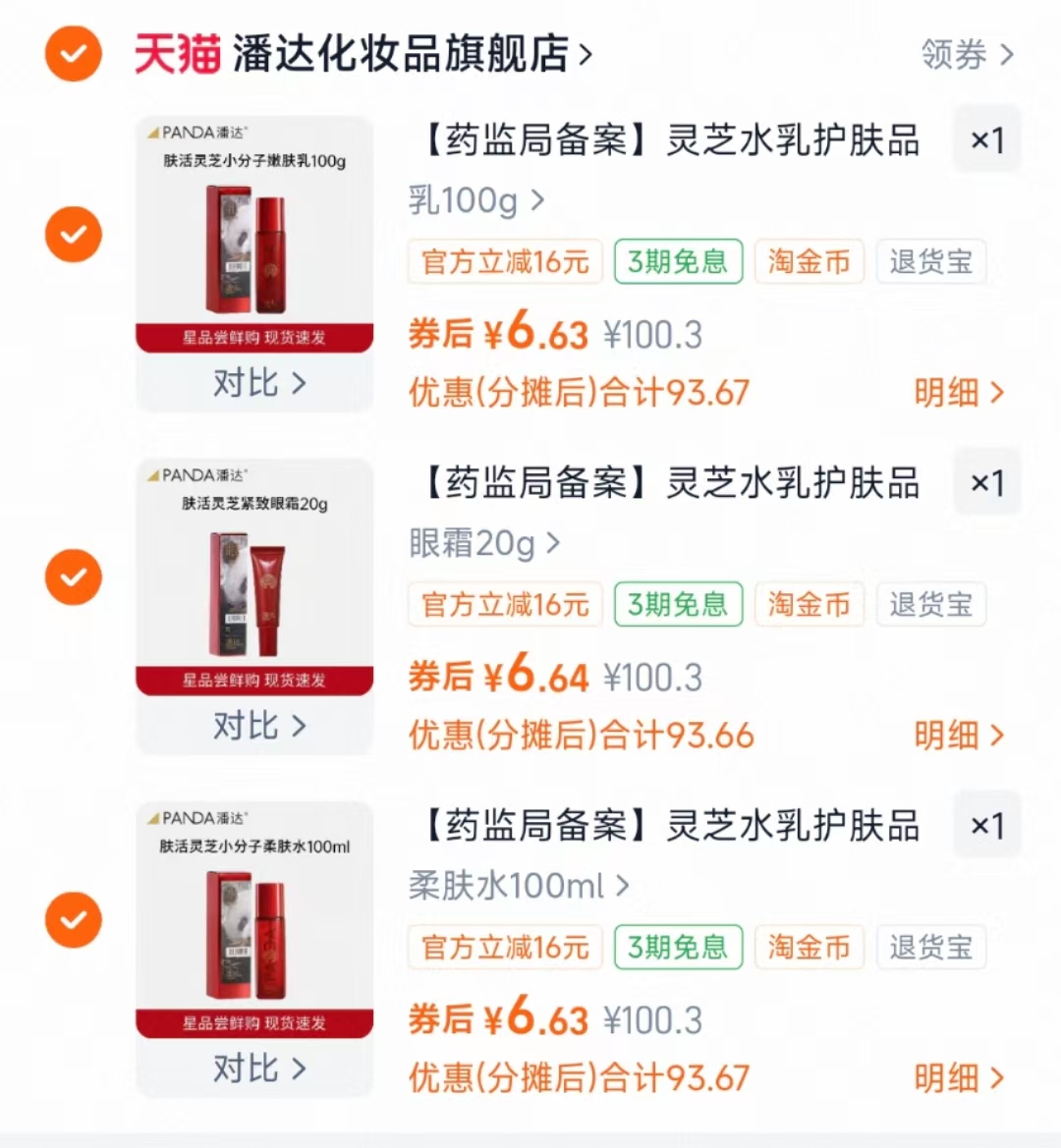This screenshot has height=1148, width=1061.
Task: Click the orange store verification checkmark icon
Action: (73, 54)
